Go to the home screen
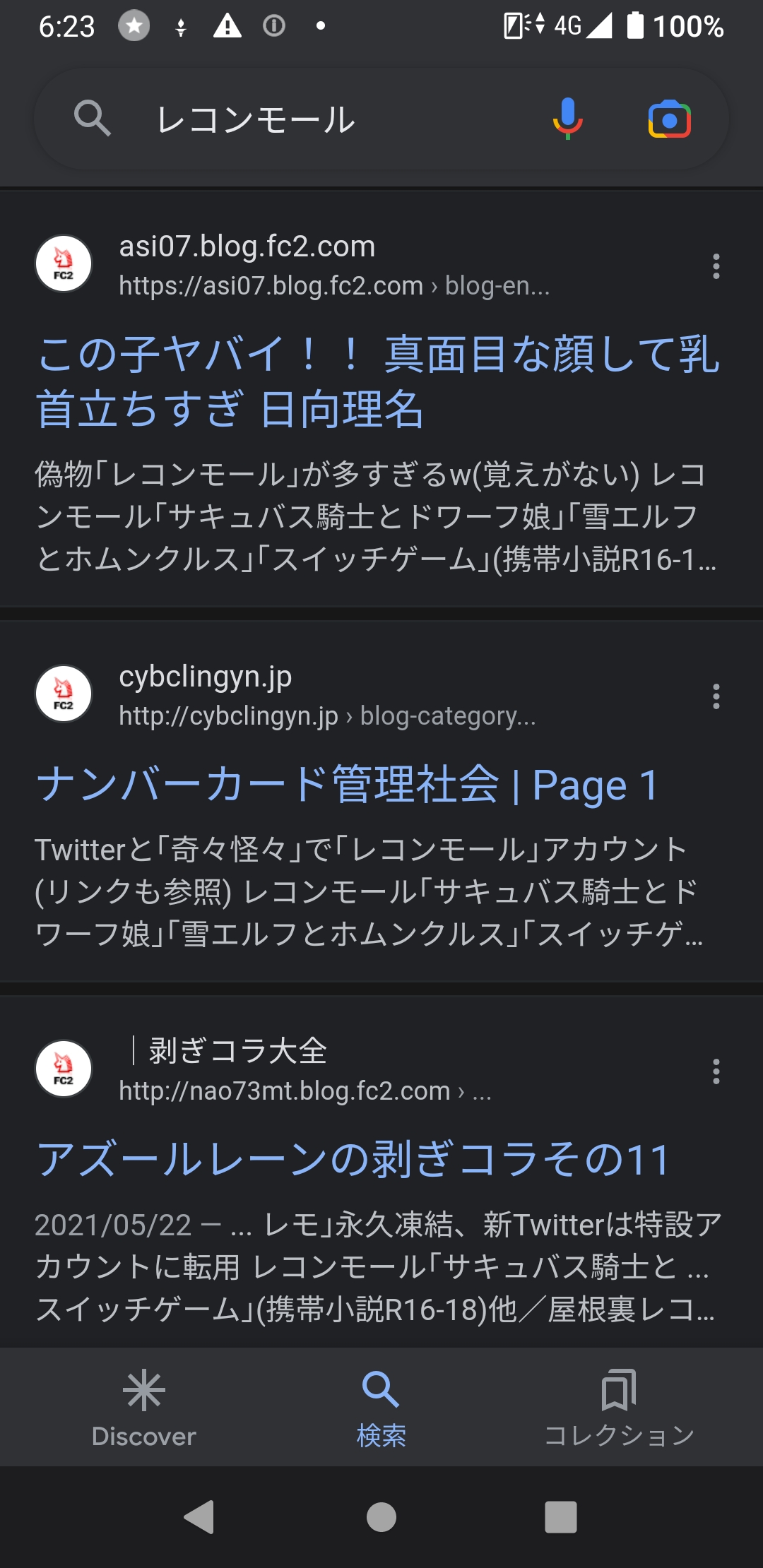The height and width of the screenshot is (1568, 763). tap(381, 1516)
